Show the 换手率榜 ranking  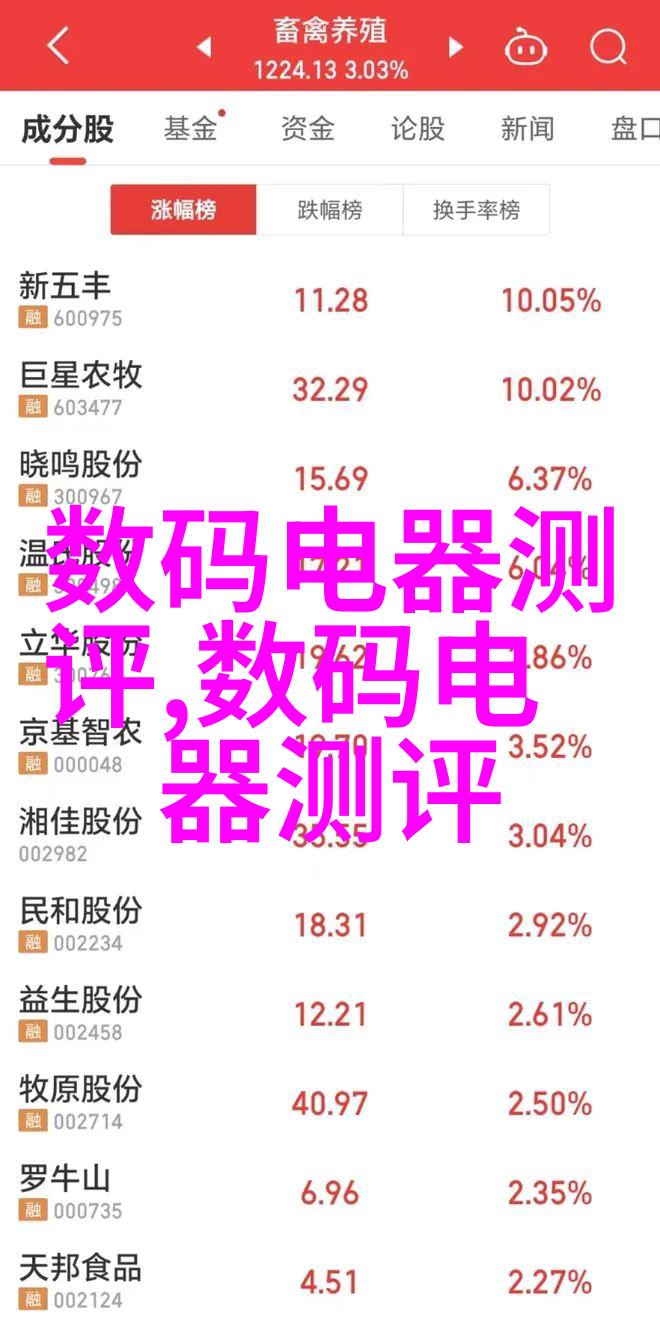point(476,210)
